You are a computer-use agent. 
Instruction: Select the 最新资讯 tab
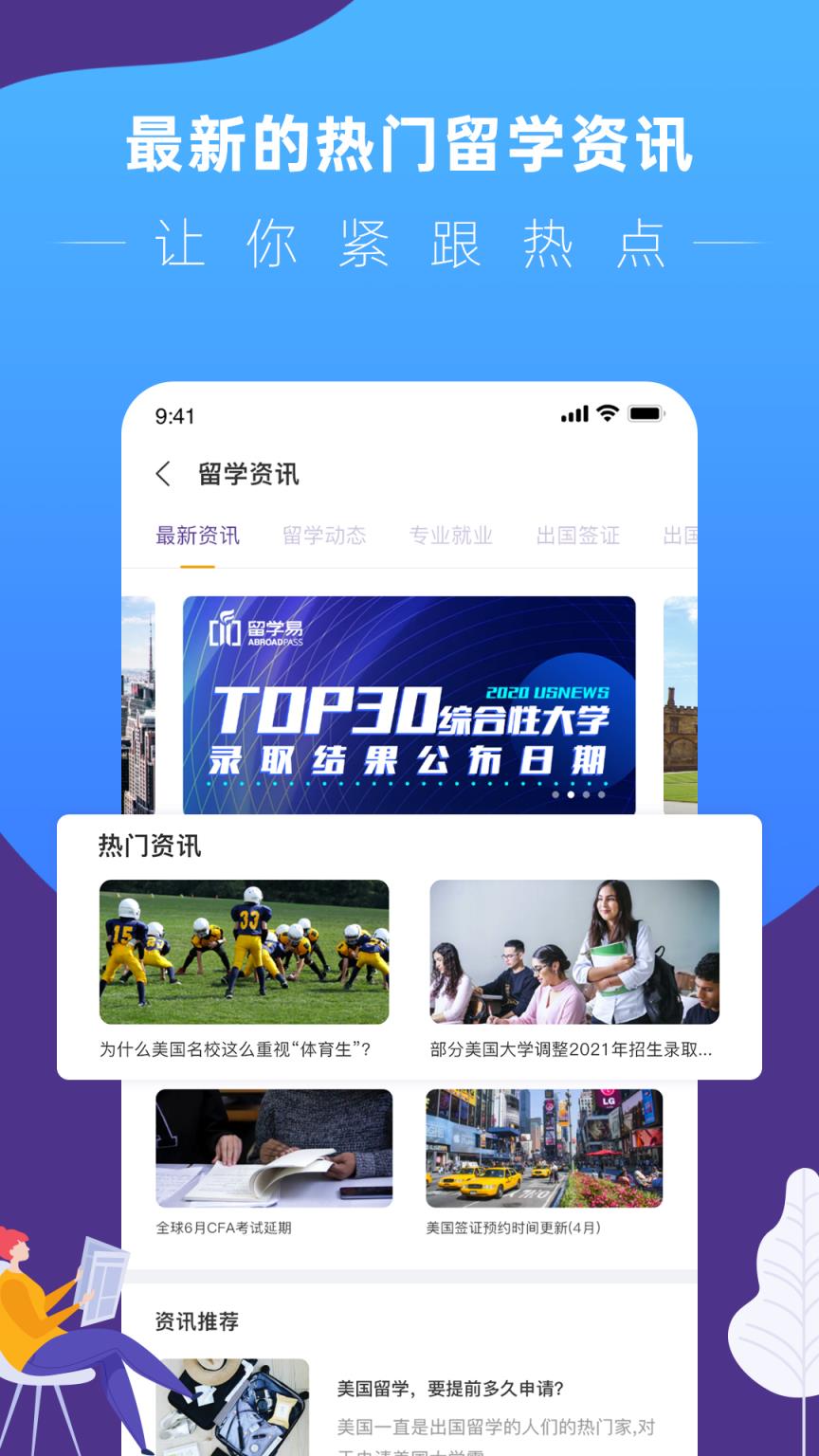click(x=197, y=535)
